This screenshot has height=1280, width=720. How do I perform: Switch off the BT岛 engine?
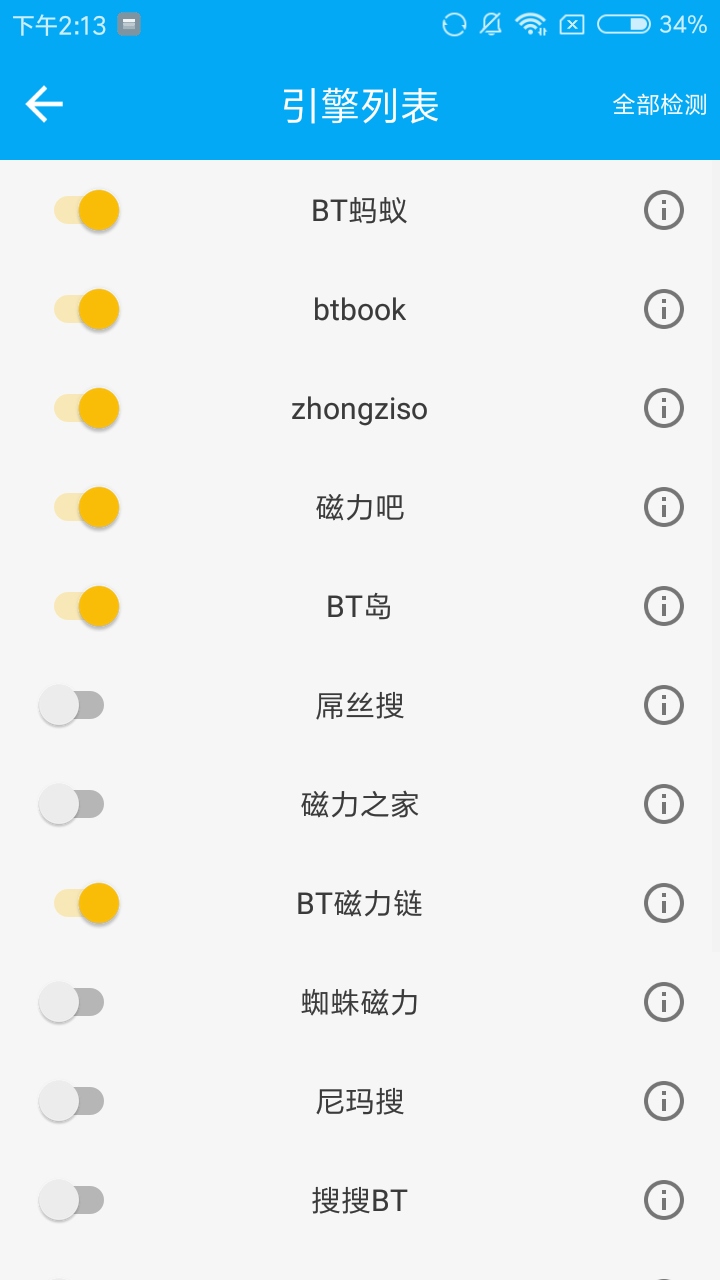pos(86,607)
